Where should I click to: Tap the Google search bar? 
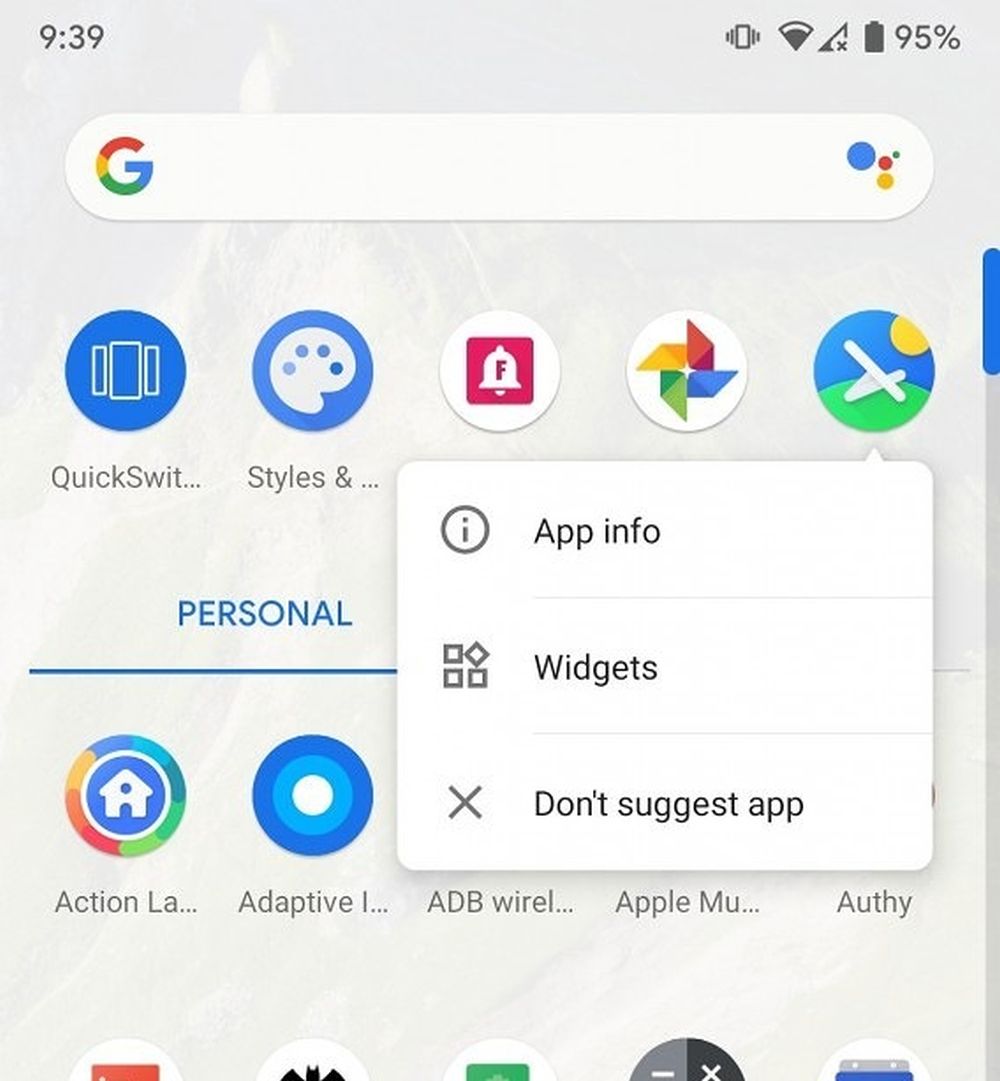tap(480, 167)
